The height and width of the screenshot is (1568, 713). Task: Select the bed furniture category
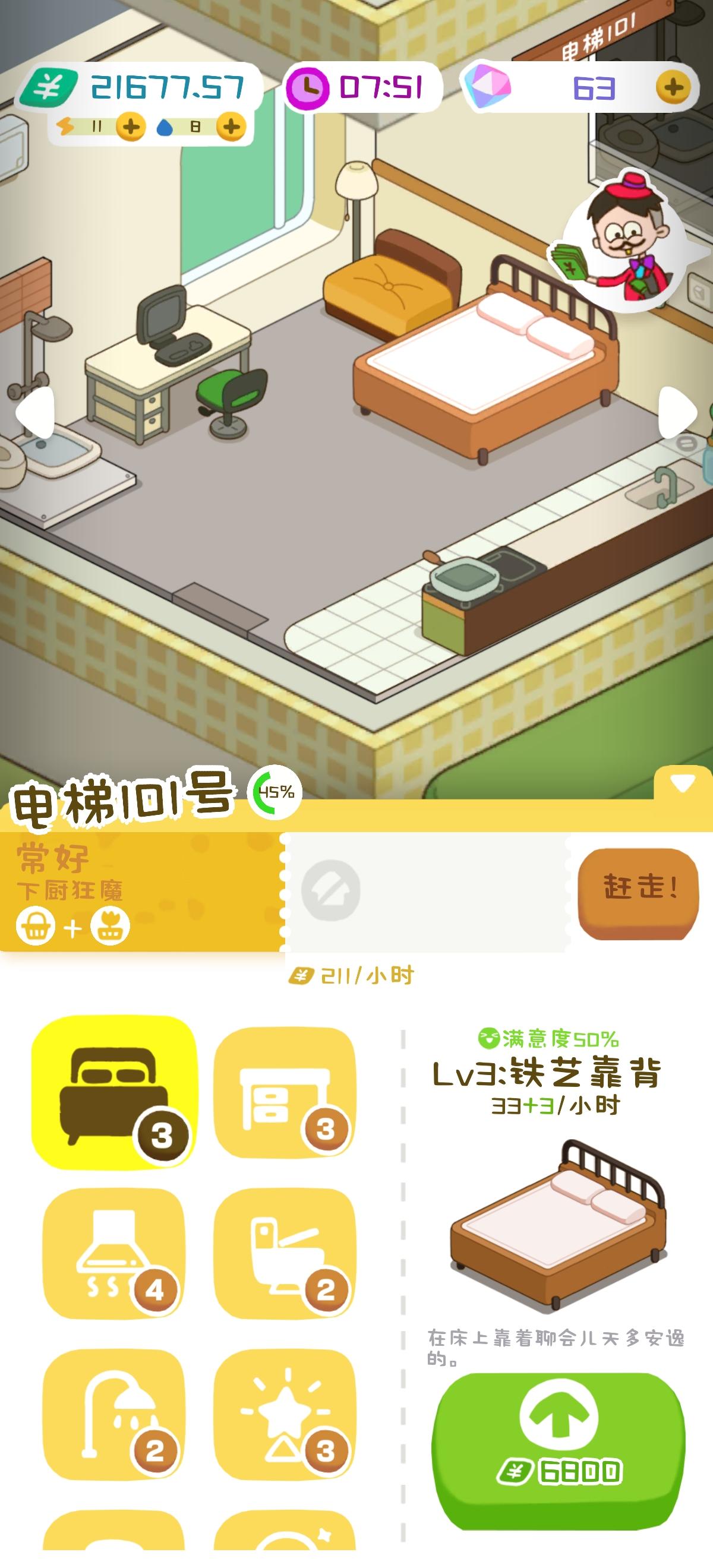(114, 1092)
